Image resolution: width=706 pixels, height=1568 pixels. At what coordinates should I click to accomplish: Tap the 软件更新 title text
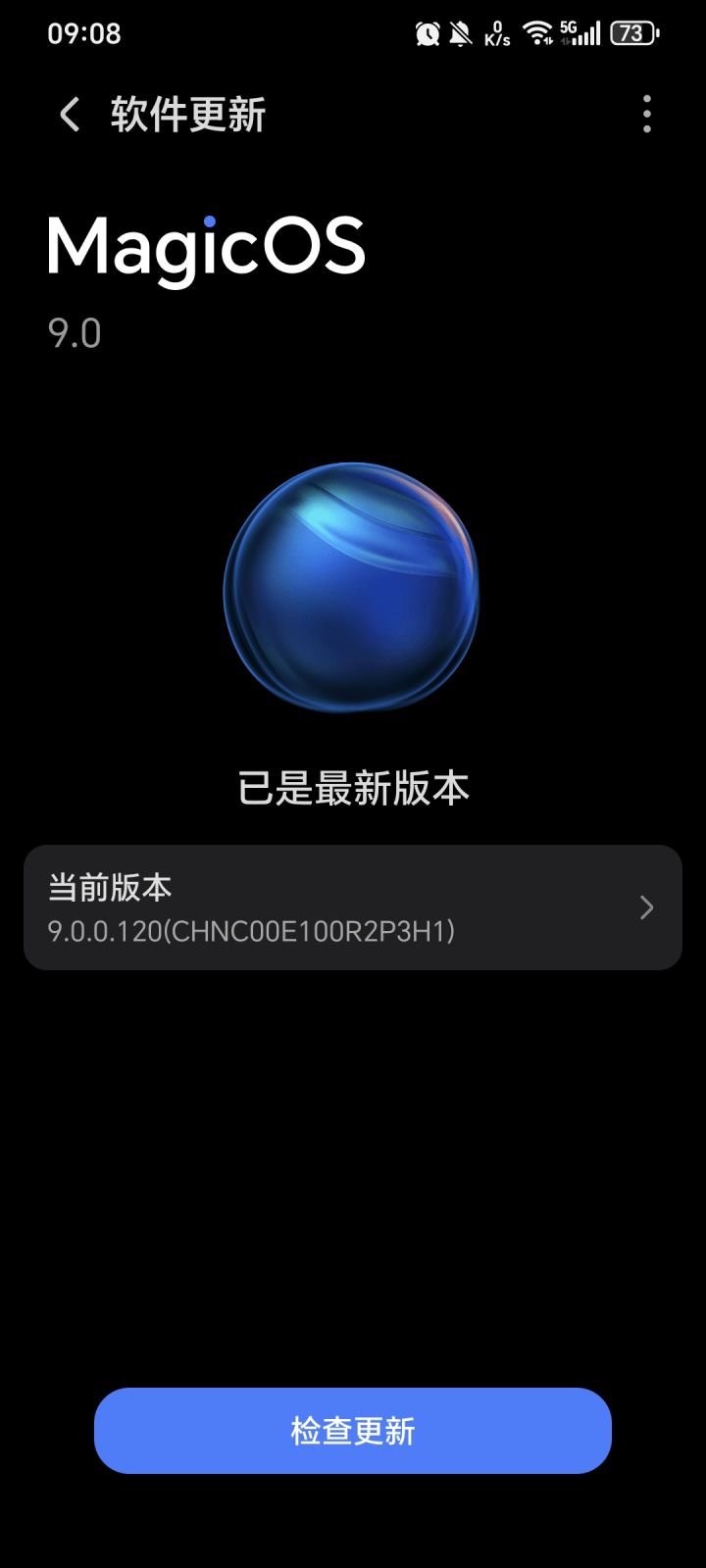(x=188, y=115)
